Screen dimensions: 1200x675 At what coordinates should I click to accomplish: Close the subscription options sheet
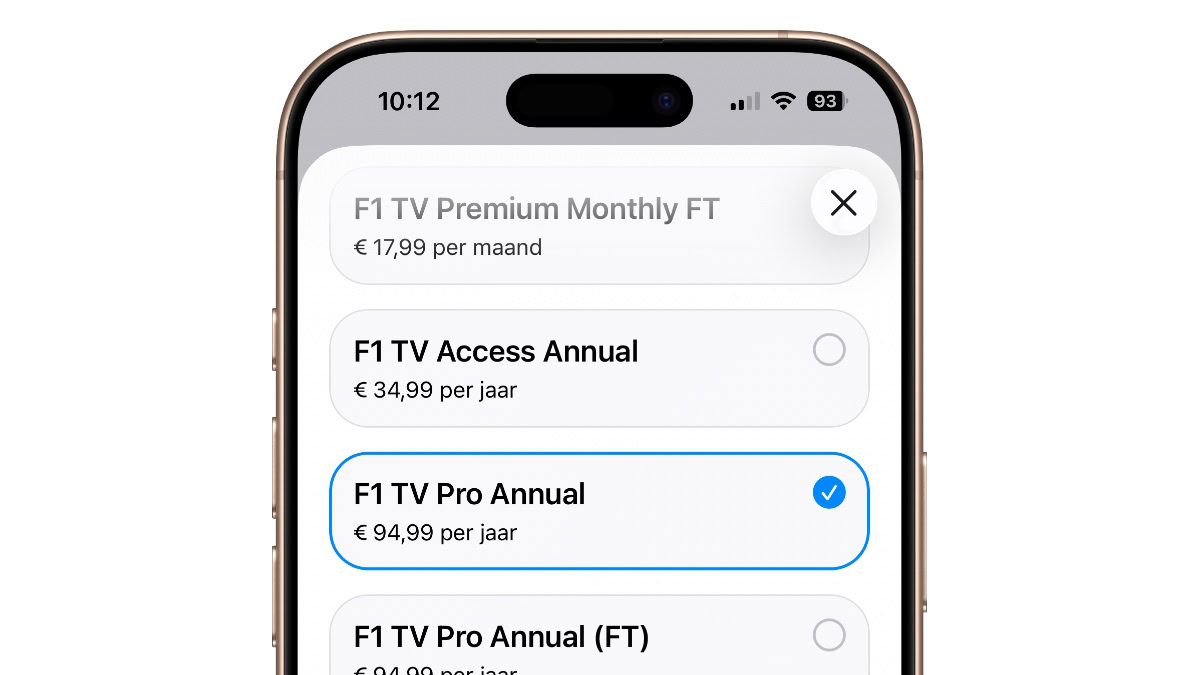pos(843,204)
